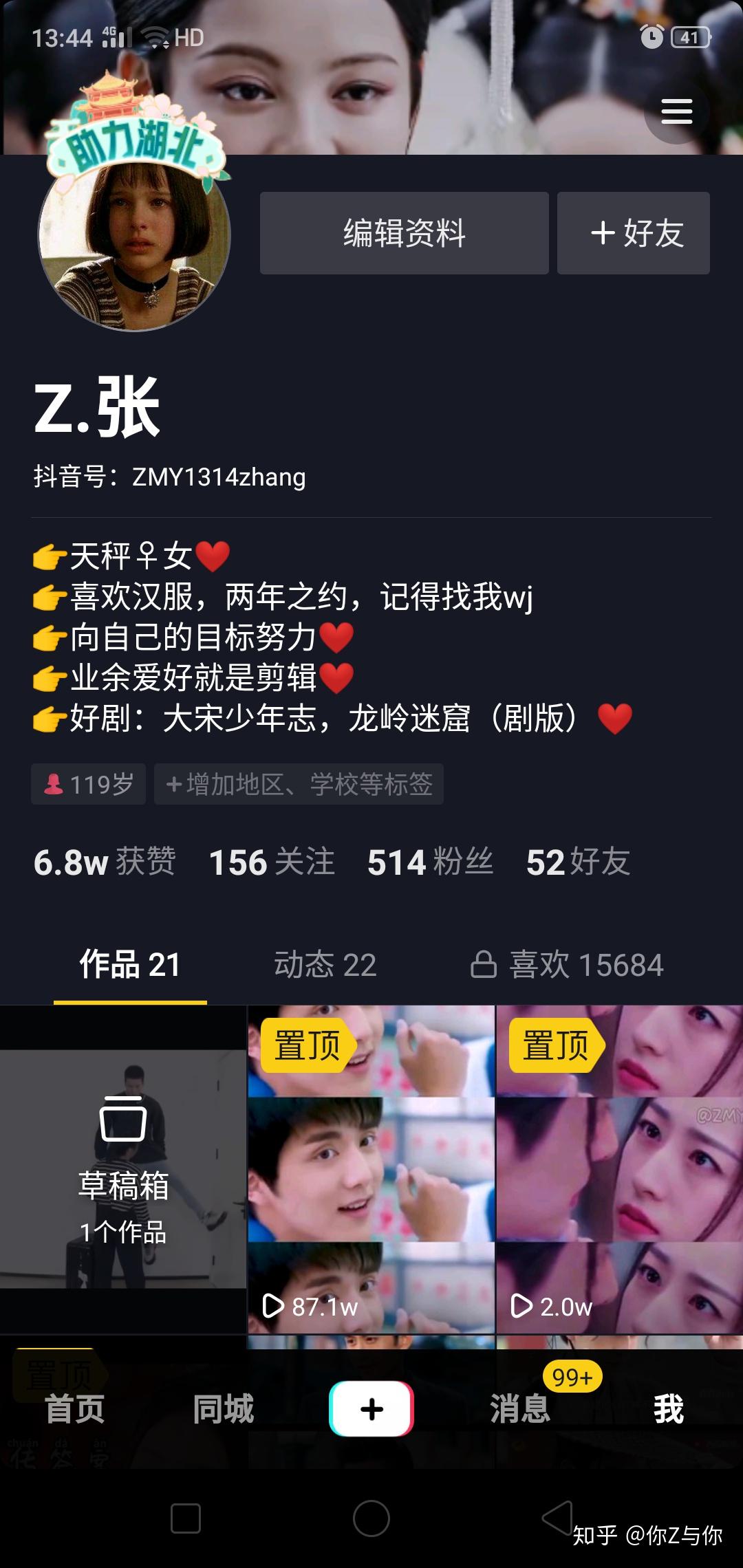Image resolution: width=743 pixels, height=1568 pixels.
Task: View the 156 关注 following list
Action: 272,862
